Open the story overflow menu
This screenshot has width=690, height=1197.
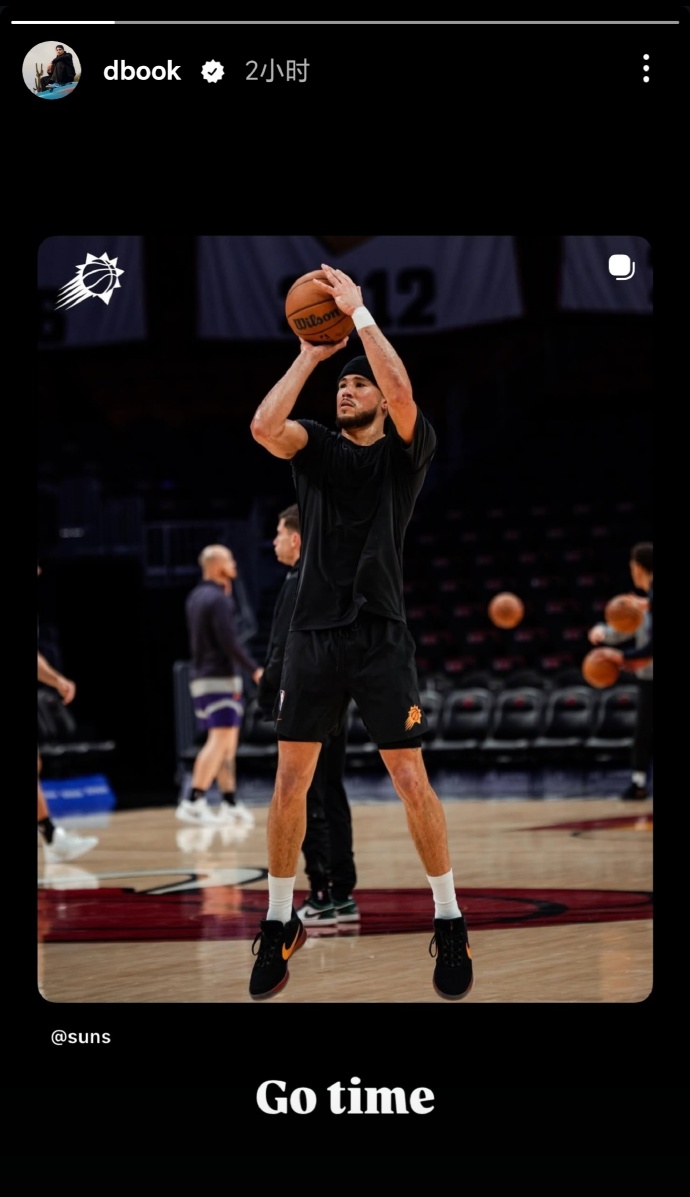(x=646, y=69)
